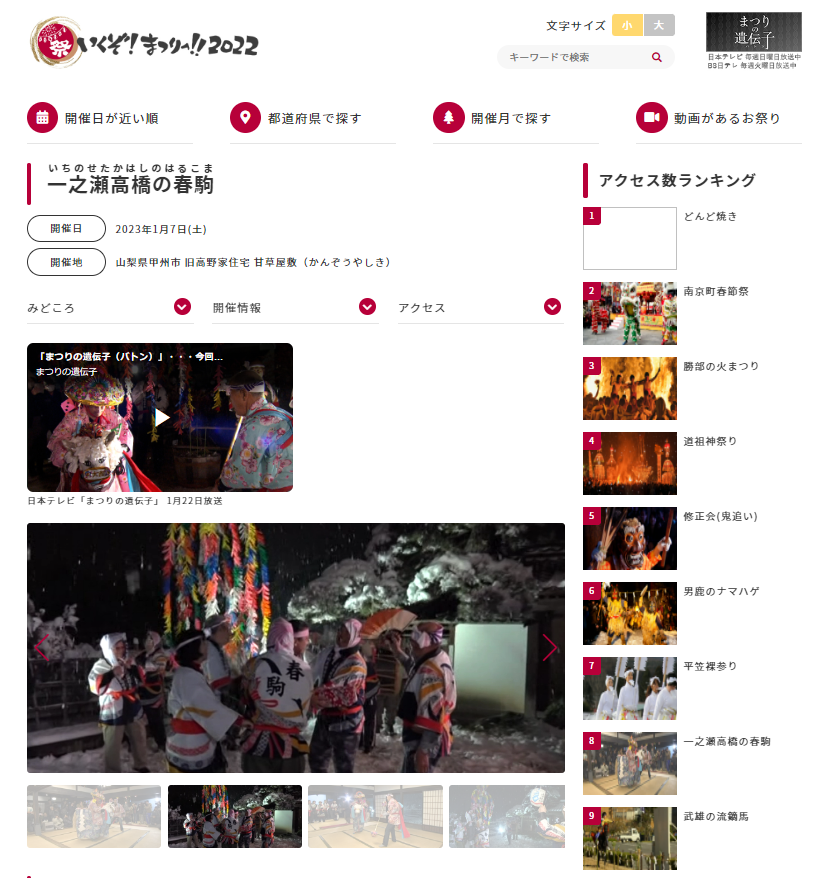This screenshot has width=816, height=878.
Task: Tap the search magnifier icon
Action: click(657, 58)
